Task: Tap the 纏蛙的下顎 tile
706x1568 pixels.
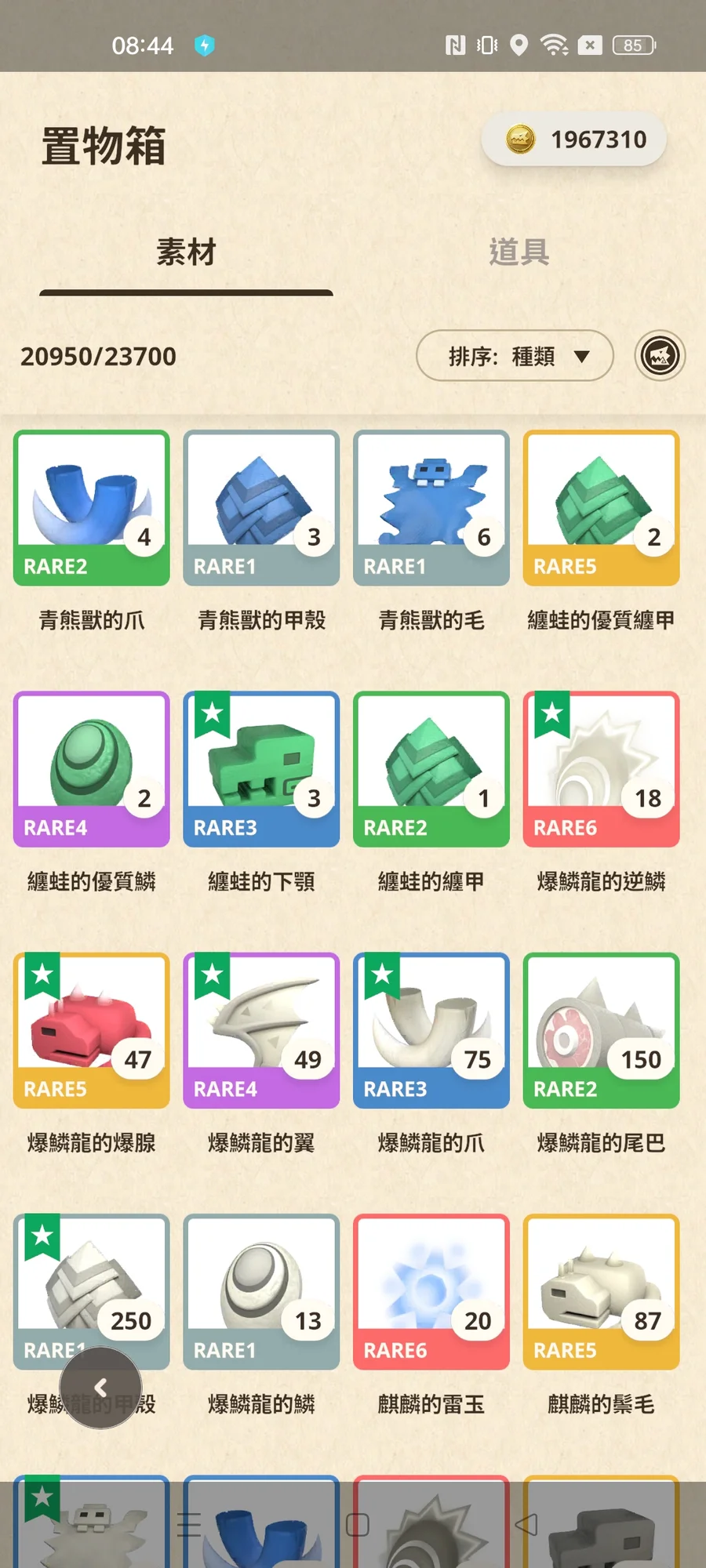Action: pos(261,769)
